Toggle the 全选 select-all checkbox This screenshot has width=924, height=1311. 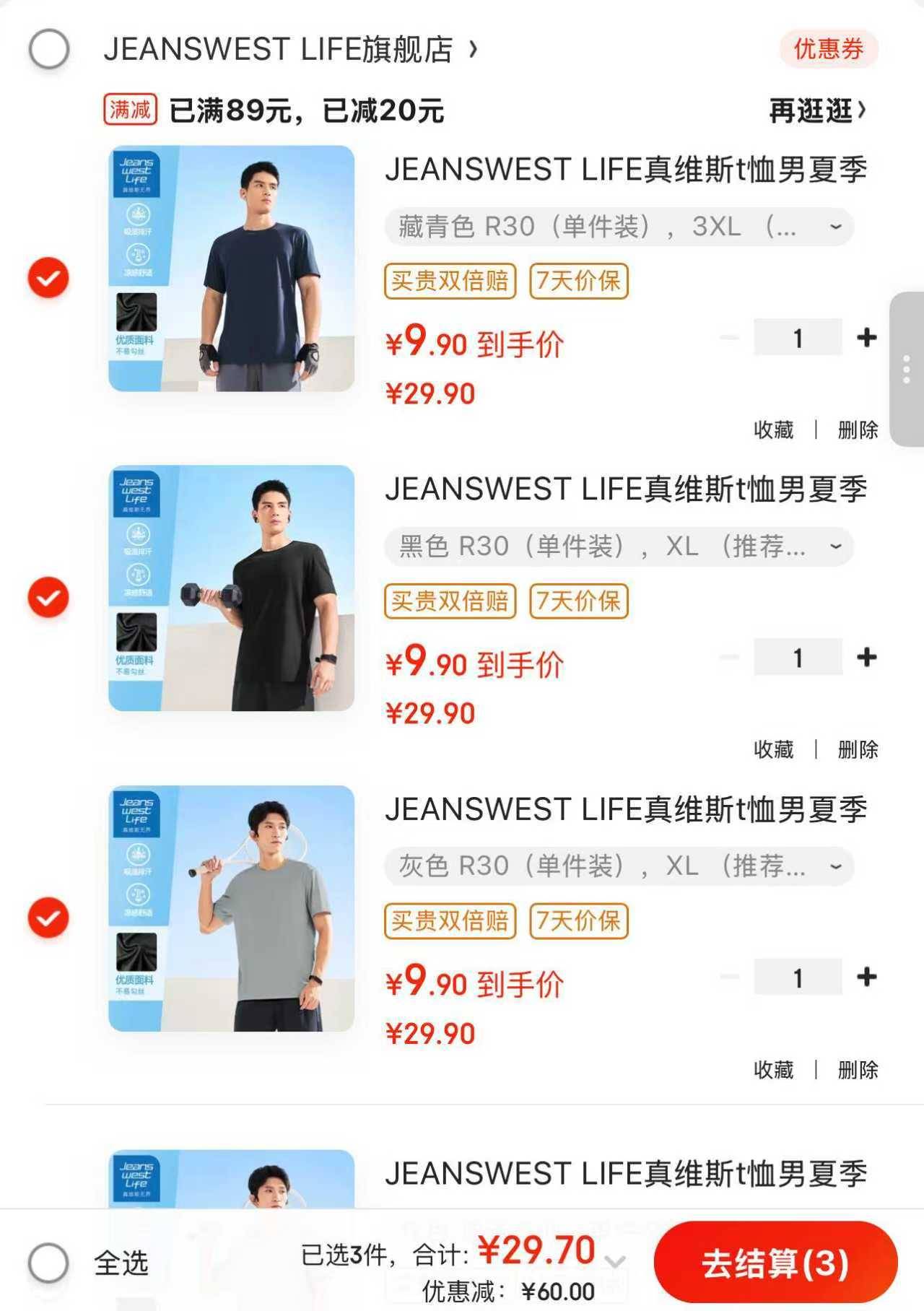pyautogui.click(x=49, y=1263)
